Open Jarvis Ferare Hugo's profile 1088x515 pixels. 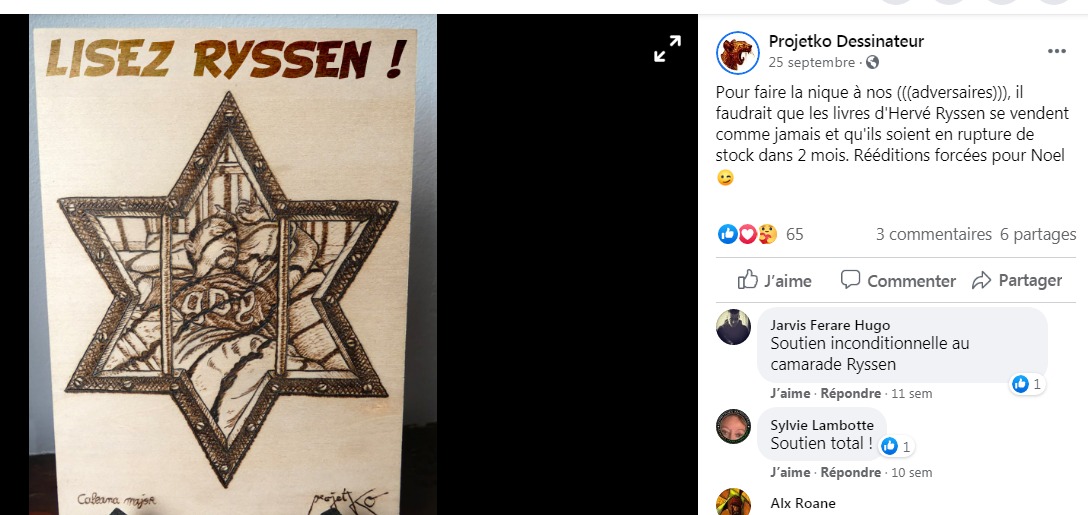(x=830, y=325)
